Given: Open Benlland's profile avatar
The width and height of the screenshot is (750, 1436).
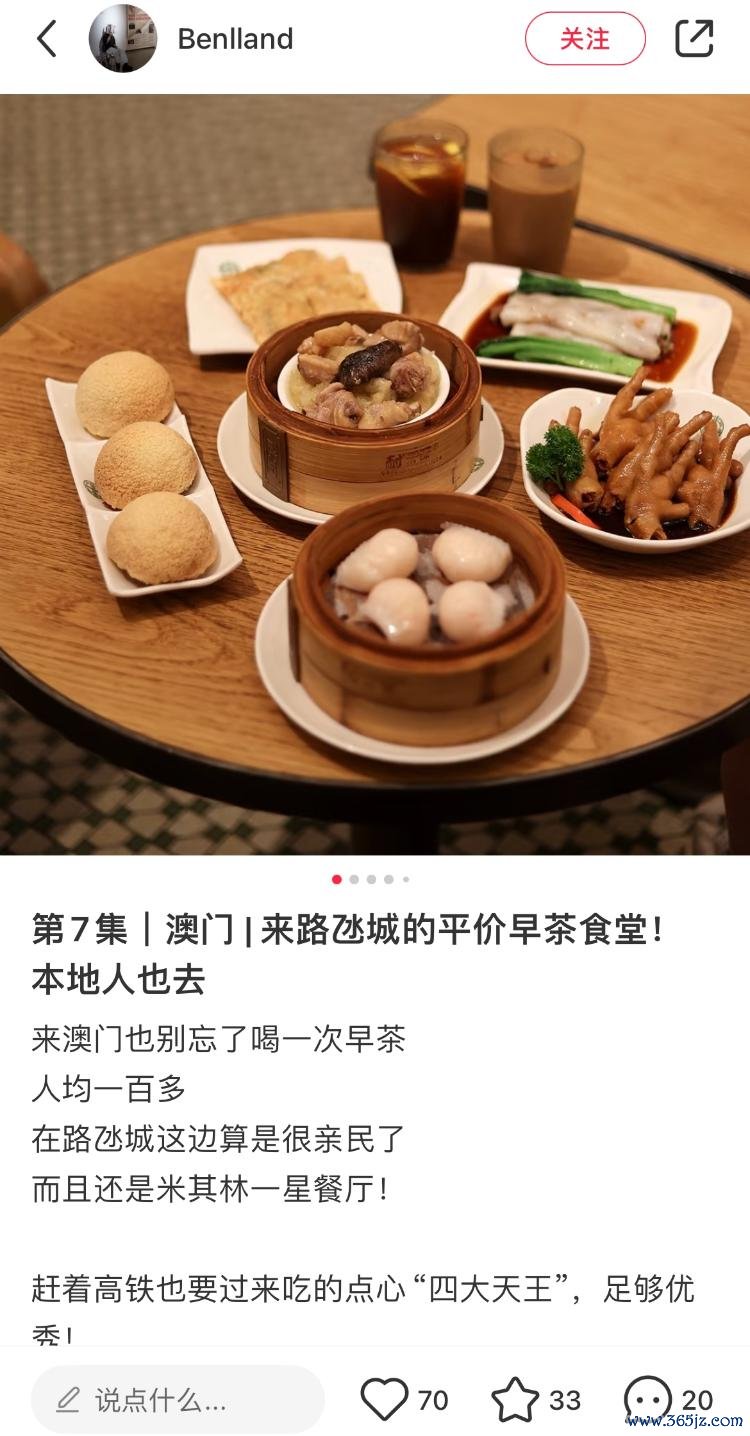Looking at the screenshot, I should [x=123, y=39].
